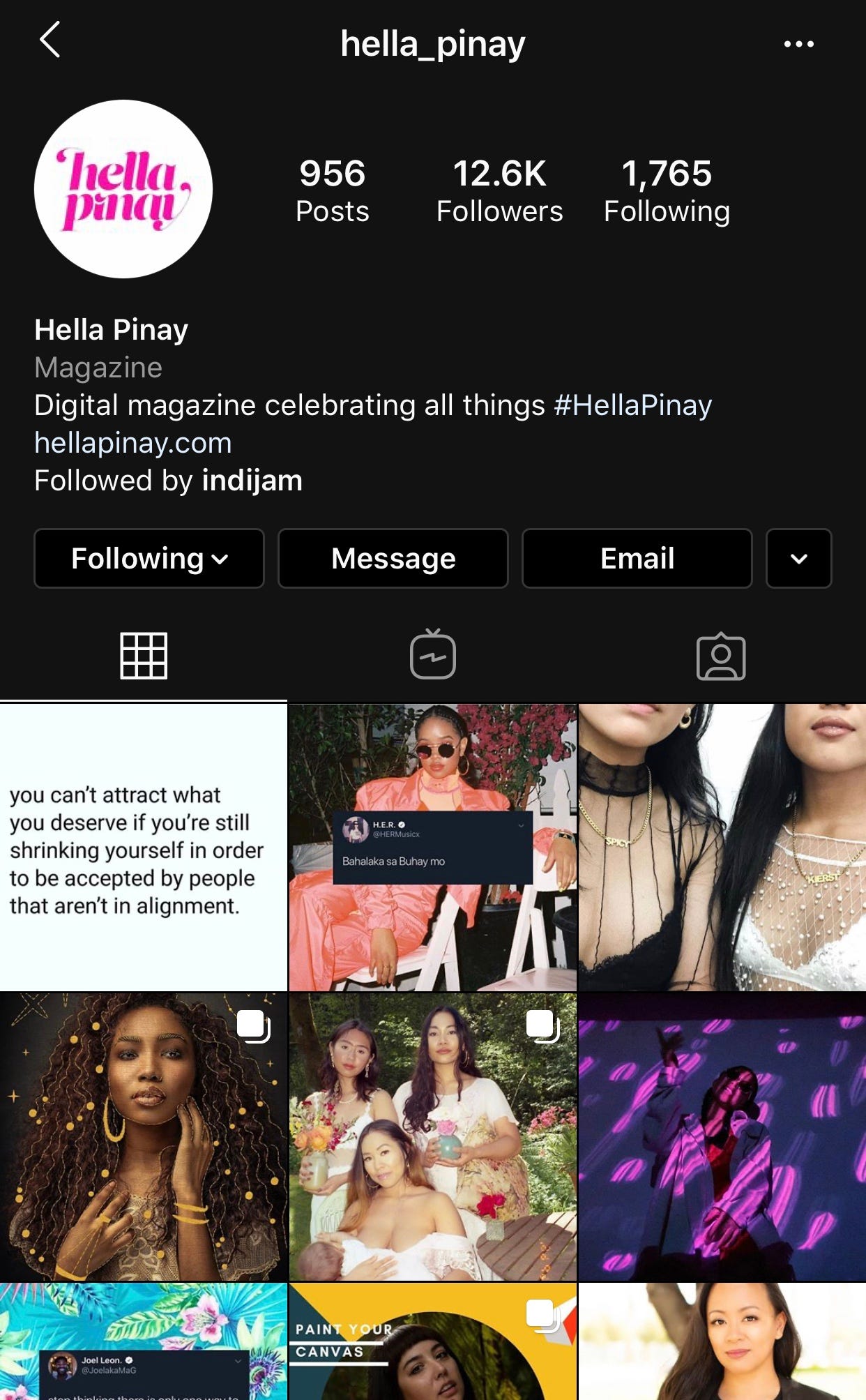Open the quote post about shrinking yourself
The width and height of the screenshot is (866, 1400).
pos(144,848)
